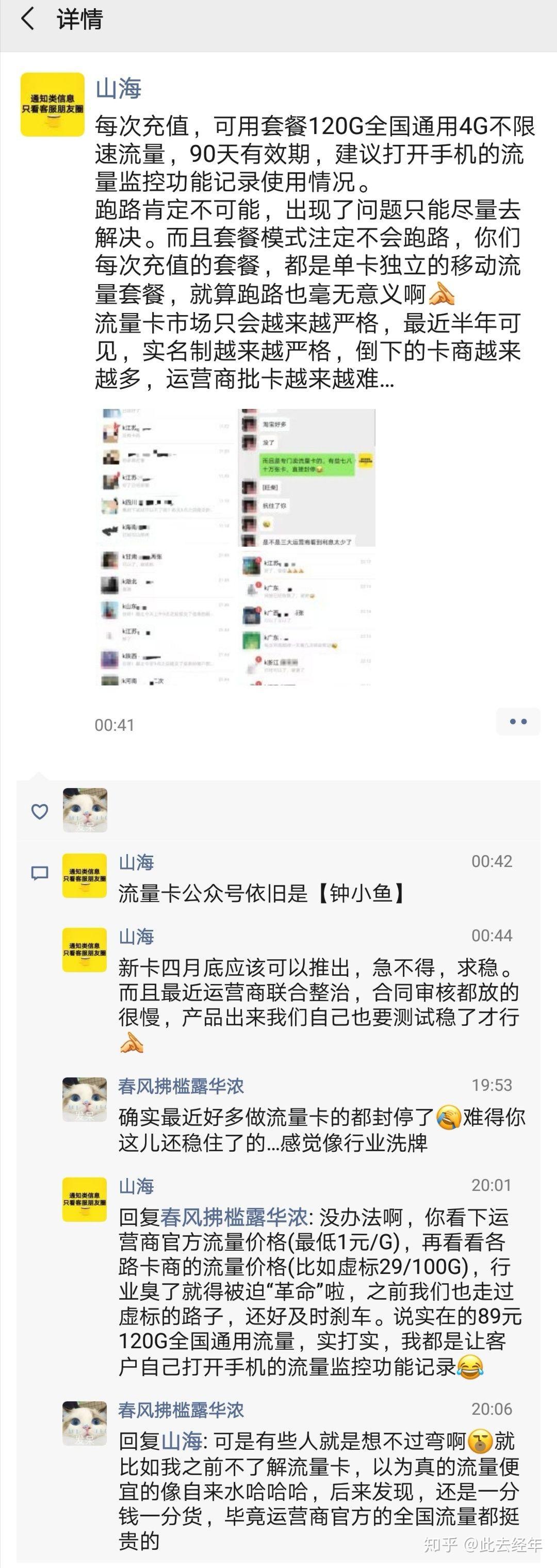This screenshot has height=1568, width=557.
Task: Open the cat avatar in the likes row
Action: (x=85, y=810)
